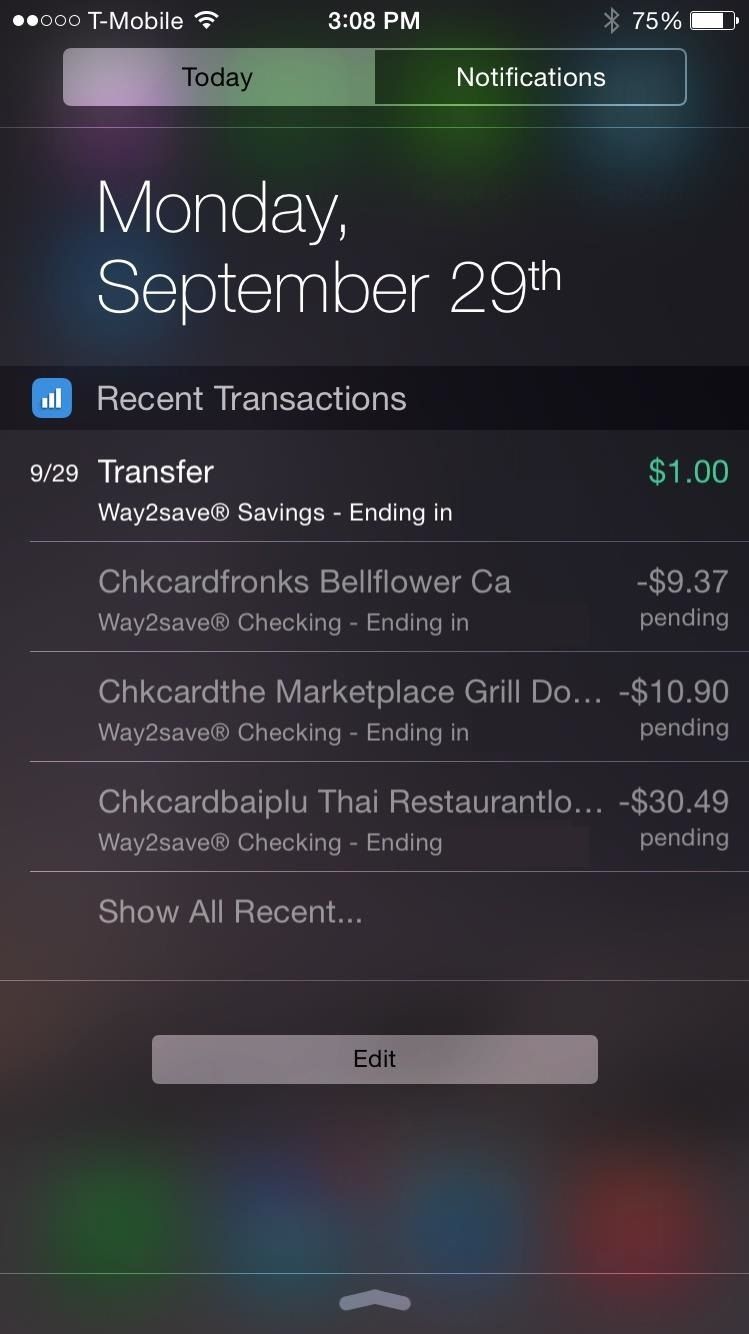Viewport: 749px width, 1334px height.
Task: Tap Show All Recent transactions
Action: click(230, 912)
